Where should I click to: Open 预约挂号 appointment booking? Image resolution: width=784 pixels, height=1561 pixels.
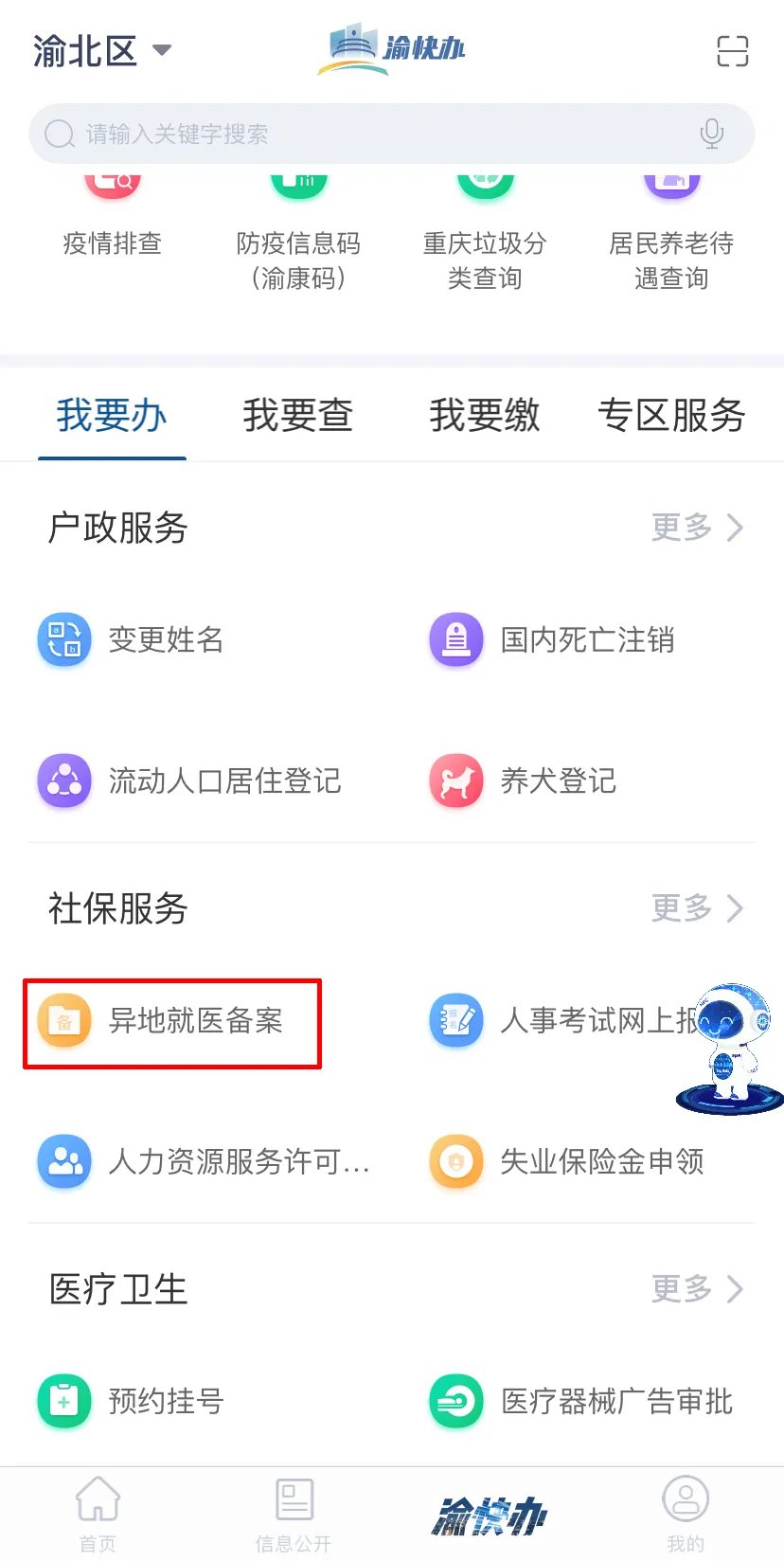click(x=133, y=1401)
